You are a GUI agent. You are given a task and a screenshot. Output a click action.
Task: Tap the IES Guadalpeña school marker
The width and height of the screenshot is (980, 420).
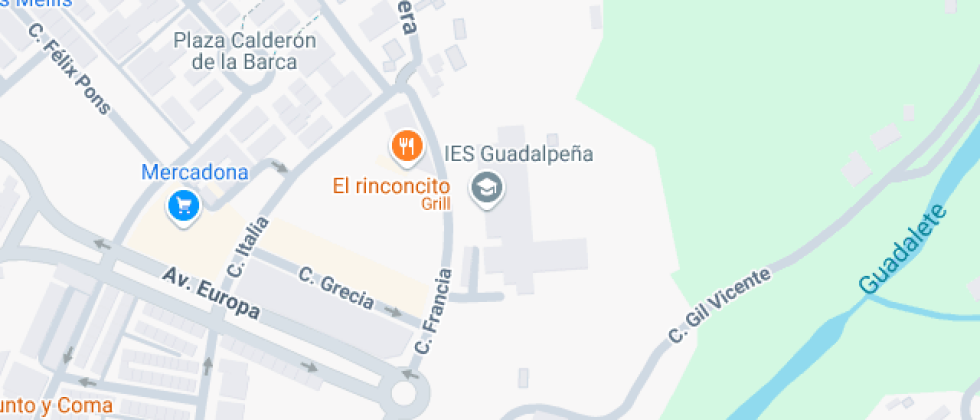click(x=487, y=186)
